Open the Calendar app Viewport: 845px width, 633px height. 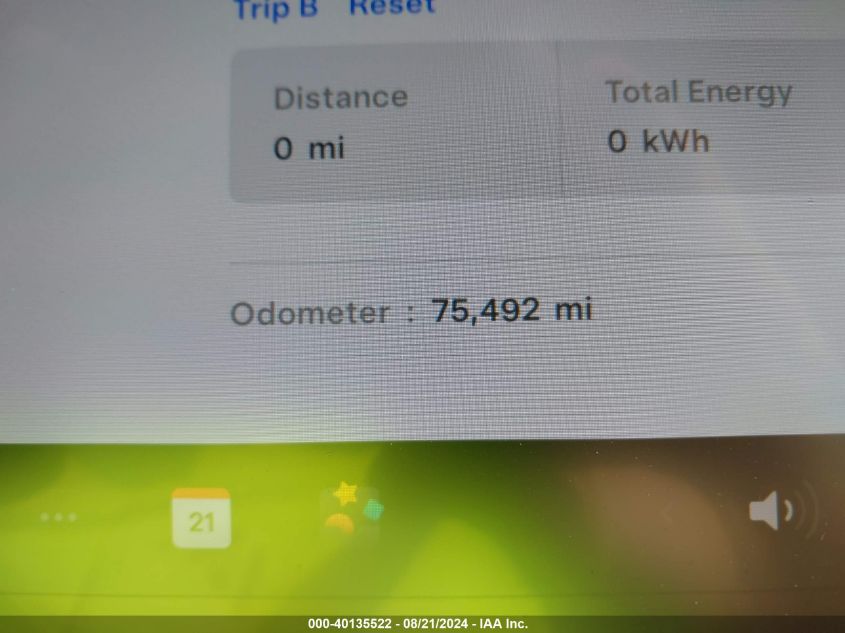point(201,518)
